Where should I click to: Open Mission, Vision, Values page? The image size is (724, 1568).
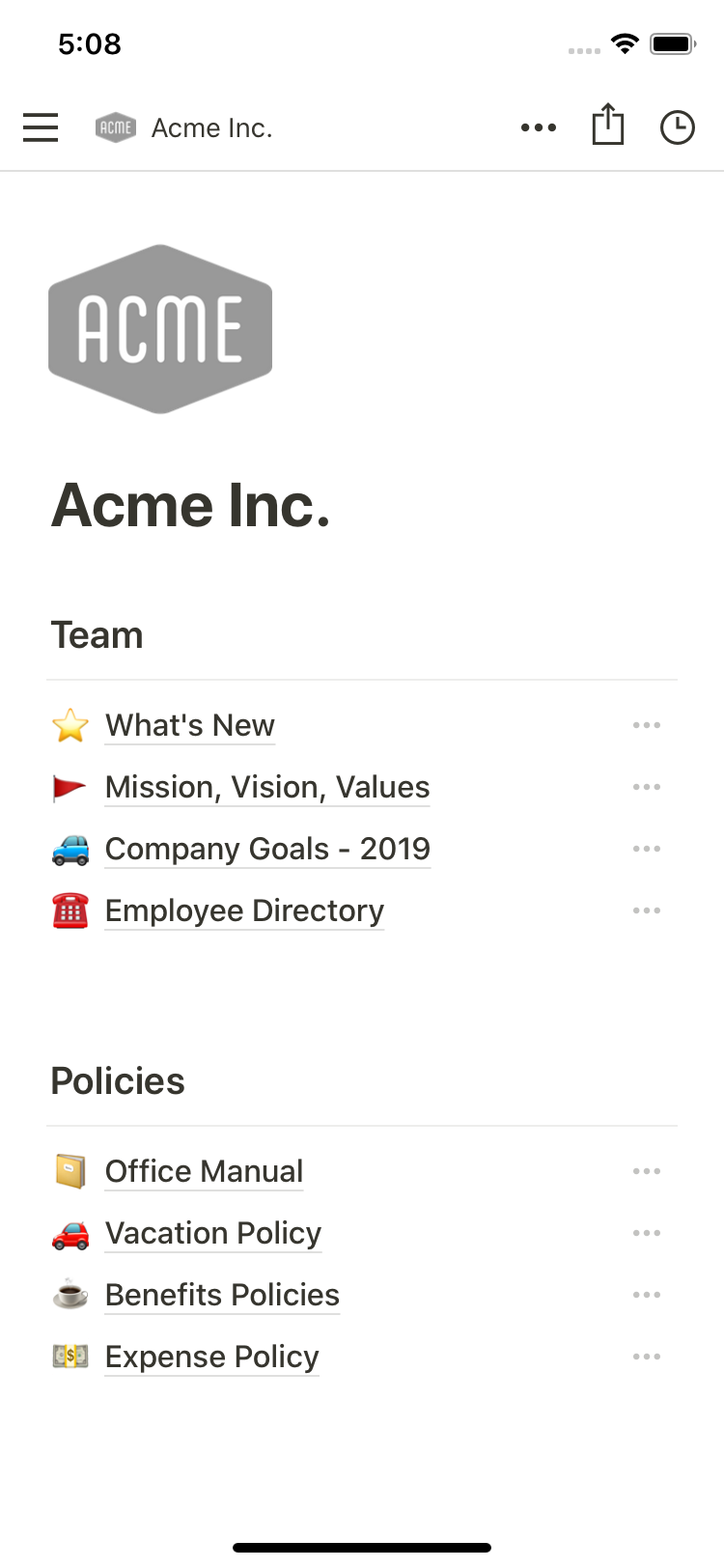pos(267,787)
